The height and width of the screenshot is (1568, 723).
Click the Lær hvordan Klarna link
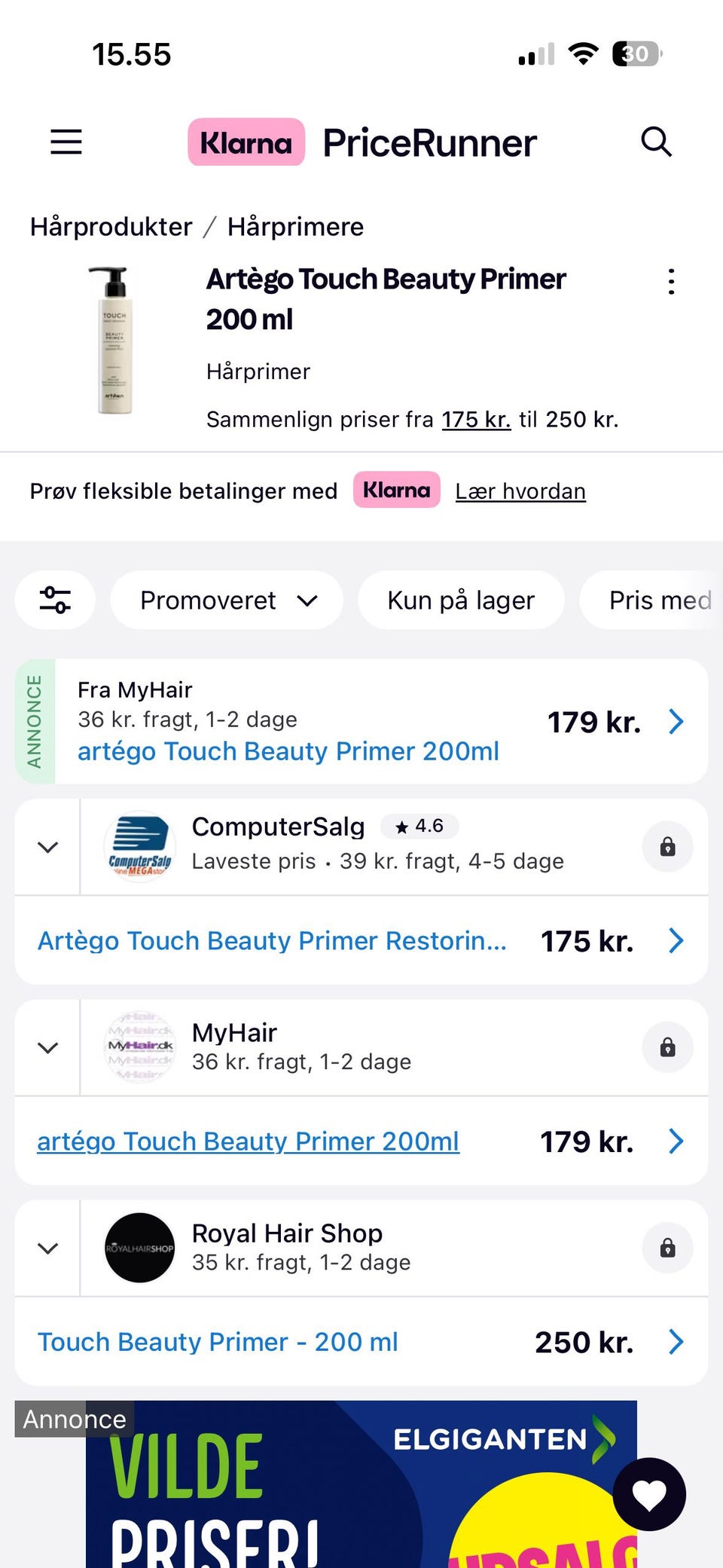(520, 491)
